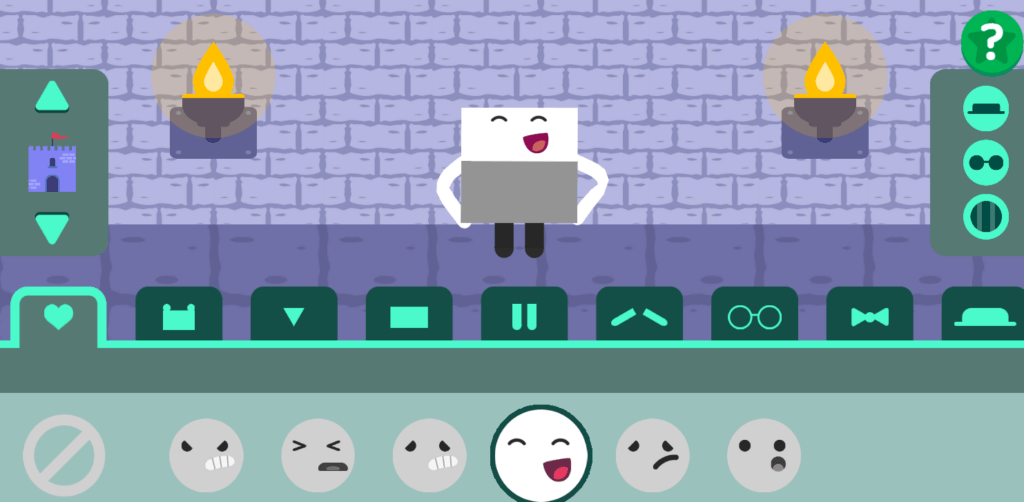1024x502 pixels.
Task: Choose the squinting eyes face
Action: 319,455
